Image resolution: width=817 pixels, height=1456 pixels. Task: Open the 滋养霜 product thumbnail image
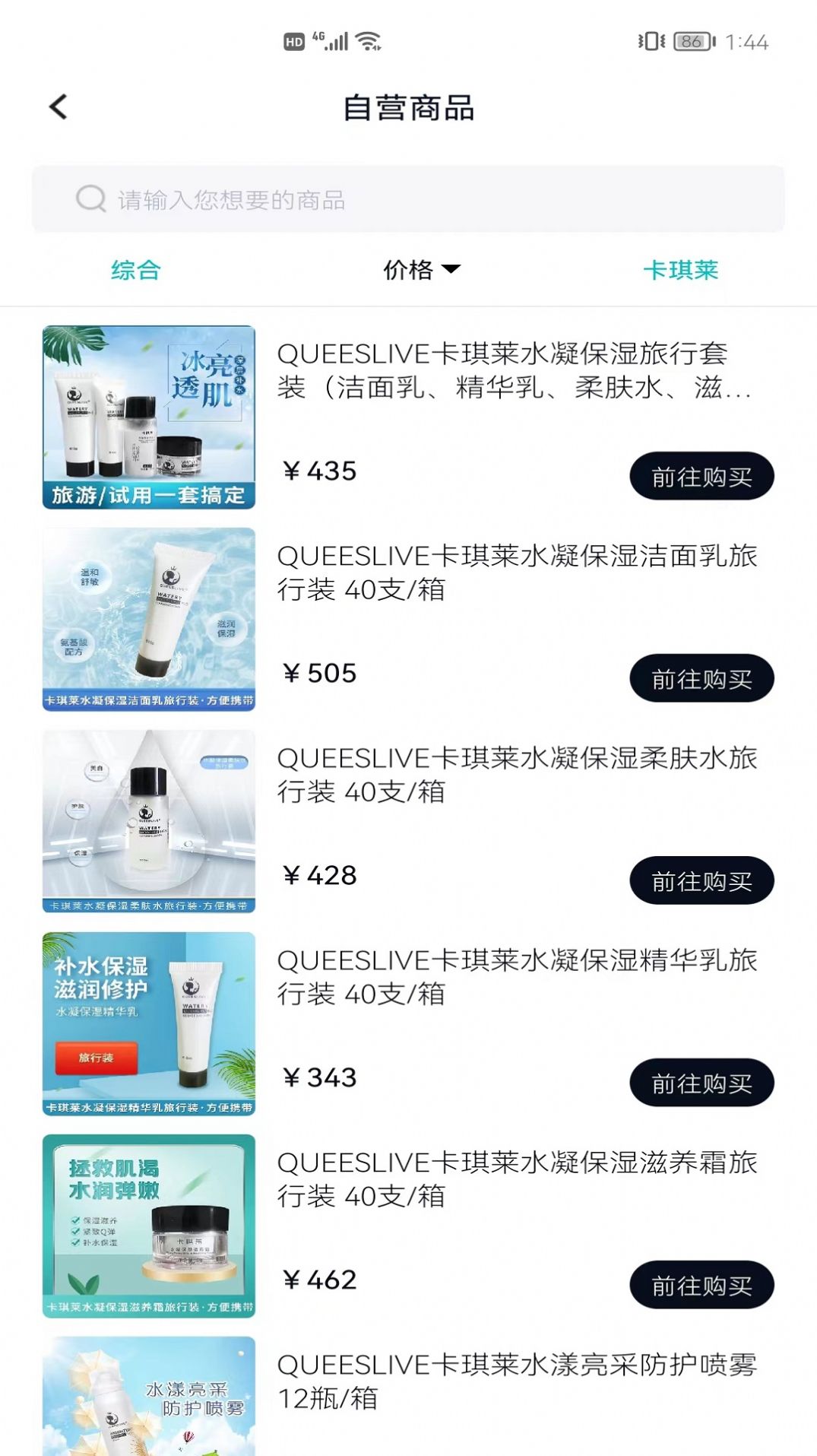click(x=149, y=1228)
